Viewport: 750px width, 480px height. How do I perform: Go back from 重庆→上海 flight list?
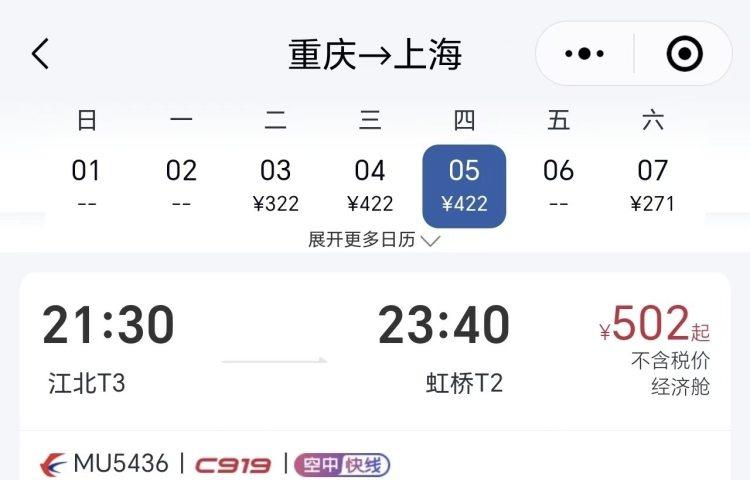[40, 54]
